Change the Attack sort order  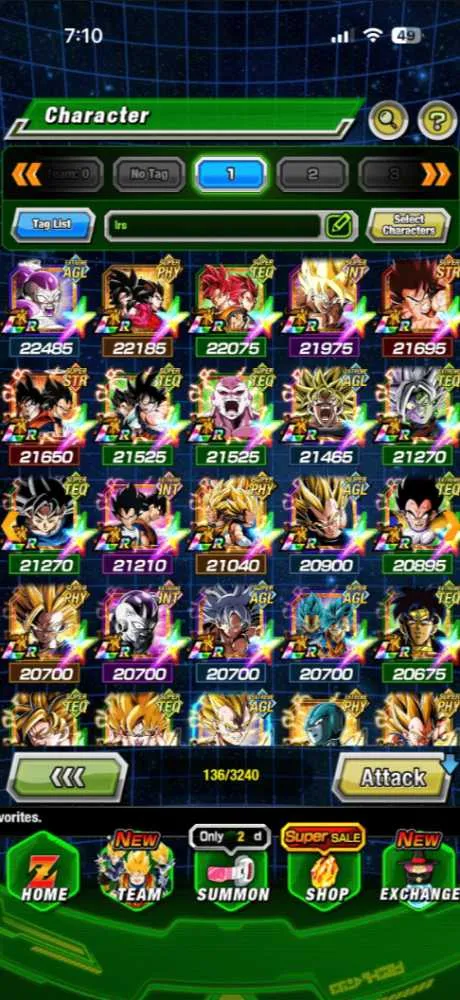393,777
